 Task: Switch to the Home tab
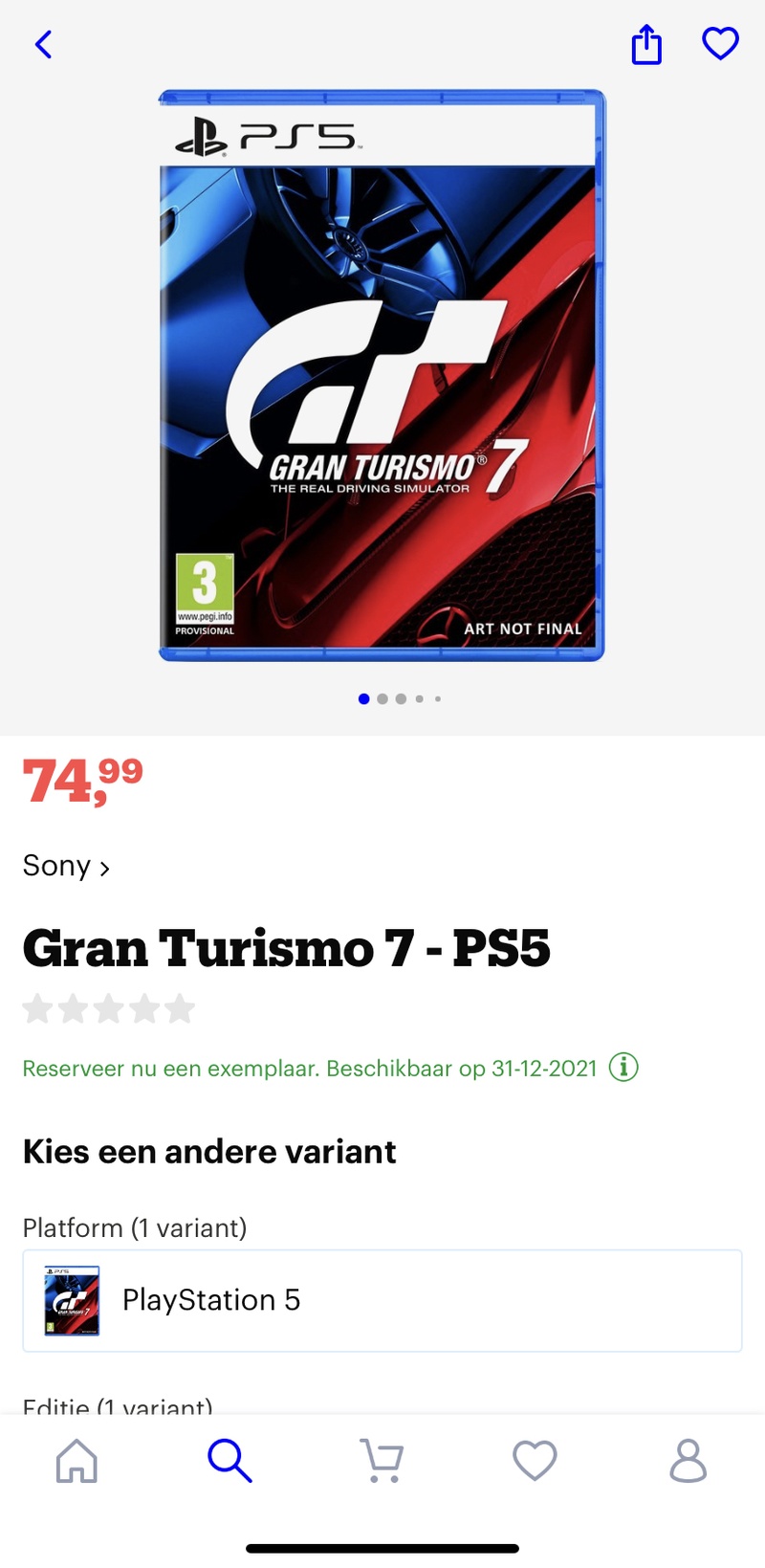(x=76, y=1461)
